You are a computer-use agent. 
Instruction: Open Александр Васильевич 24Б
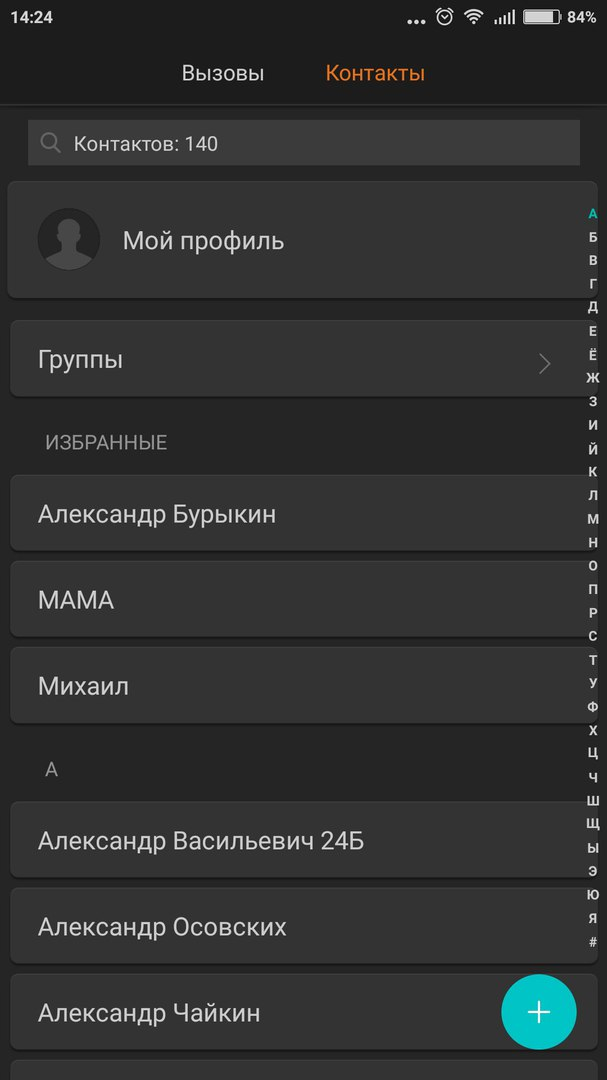[302, 840]
